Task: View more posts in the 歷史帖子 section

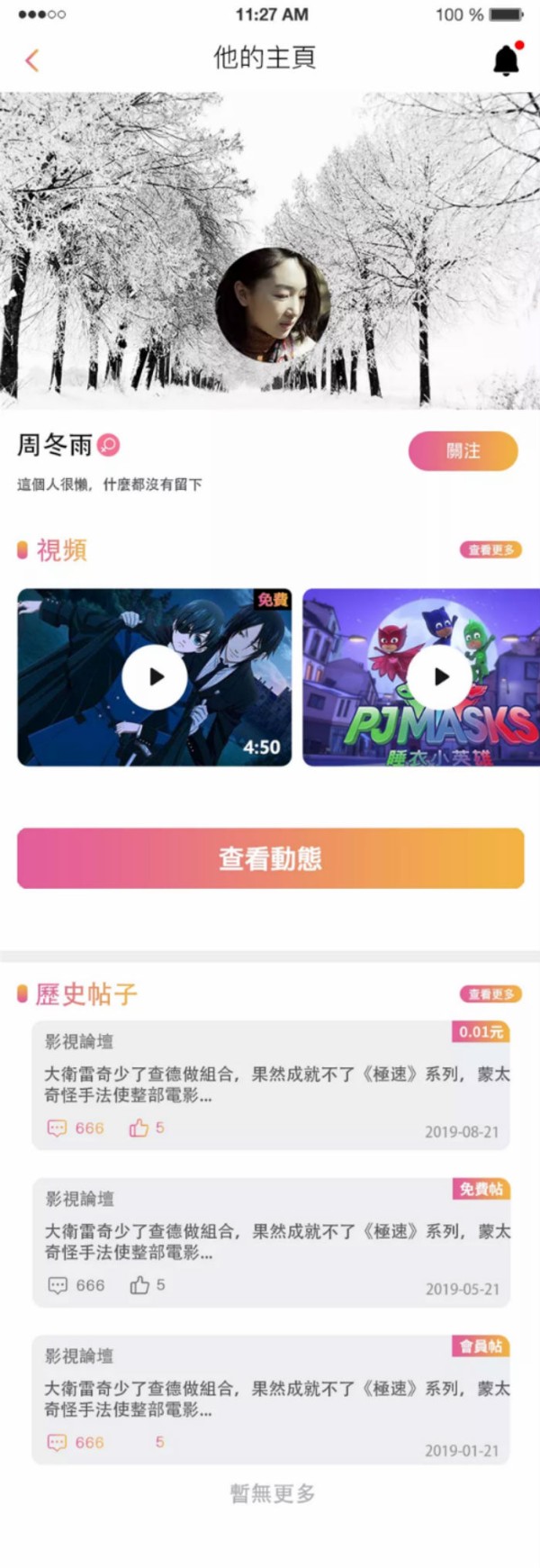Action: click(x=490, y=994)
